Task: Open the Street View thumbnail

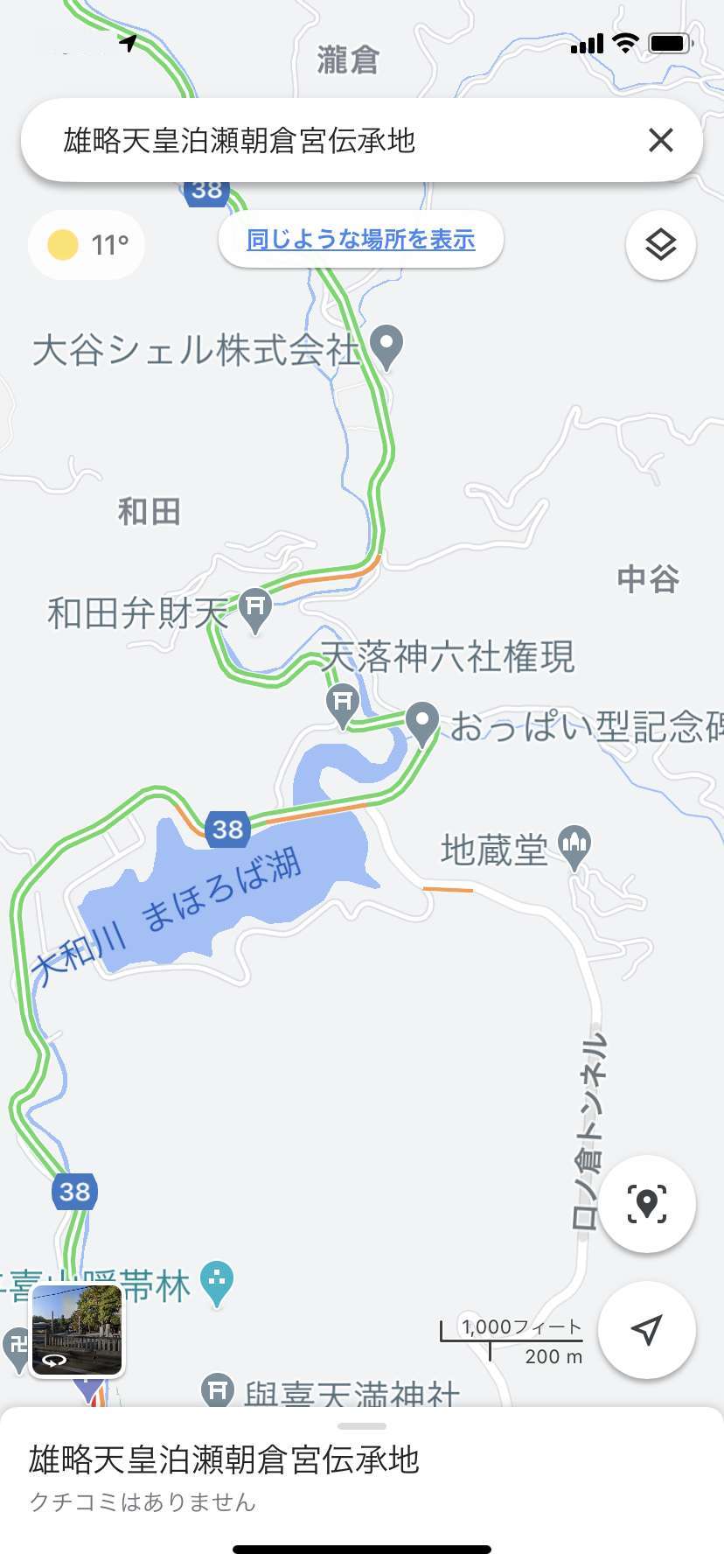Action: point(77,1330)
